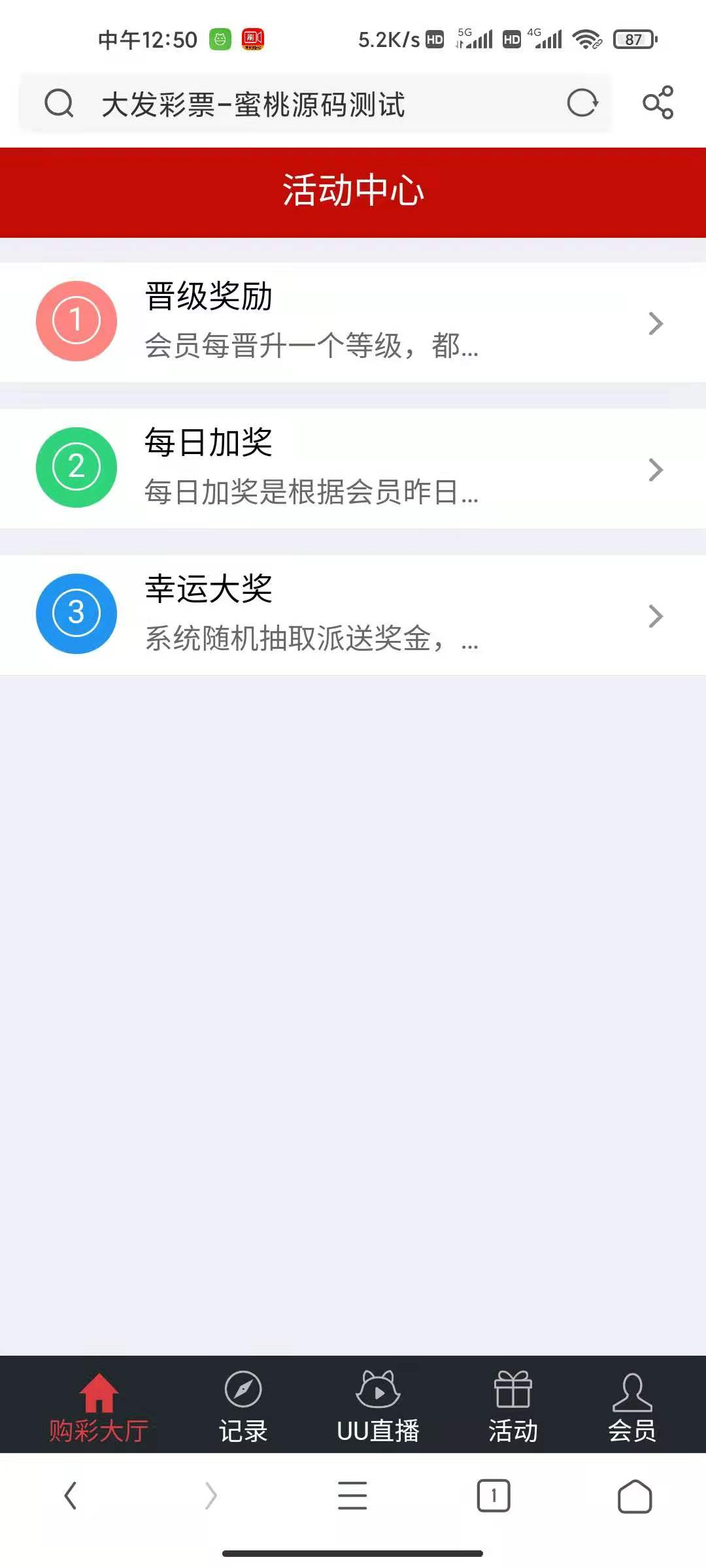Open the 晋级奖励 activity
The image size is (706, 1568).
click(353, 321)
